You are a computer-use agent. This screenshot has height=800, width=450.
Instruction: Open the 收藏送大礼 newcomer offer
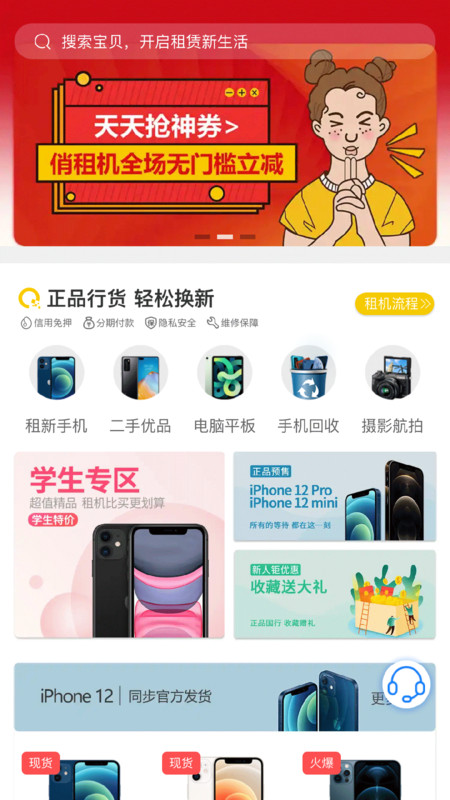[x=335, y=594]
